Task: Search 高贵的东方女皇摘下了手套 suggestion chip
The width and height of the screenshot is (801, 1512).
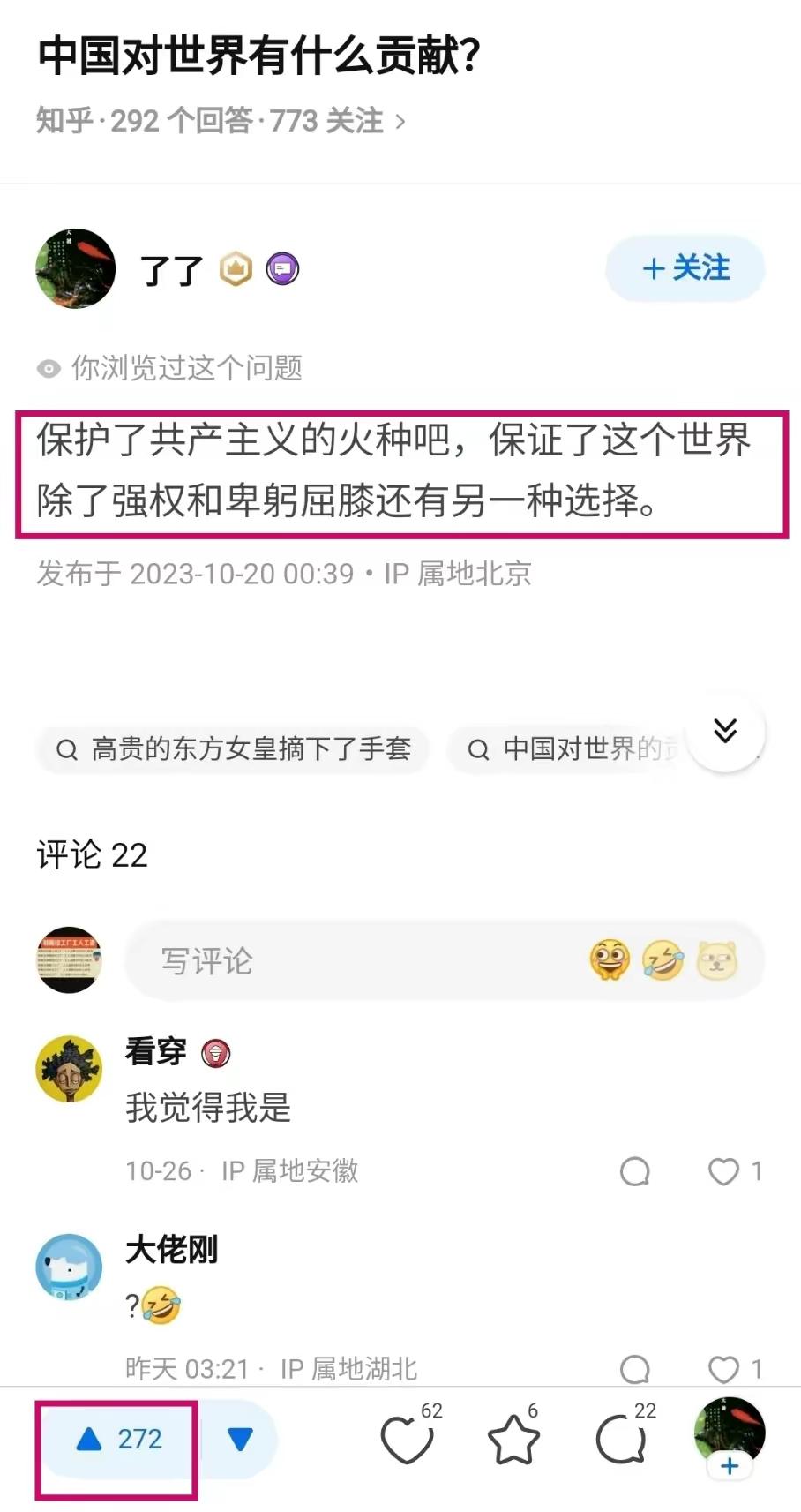Action: pos(233,749)
